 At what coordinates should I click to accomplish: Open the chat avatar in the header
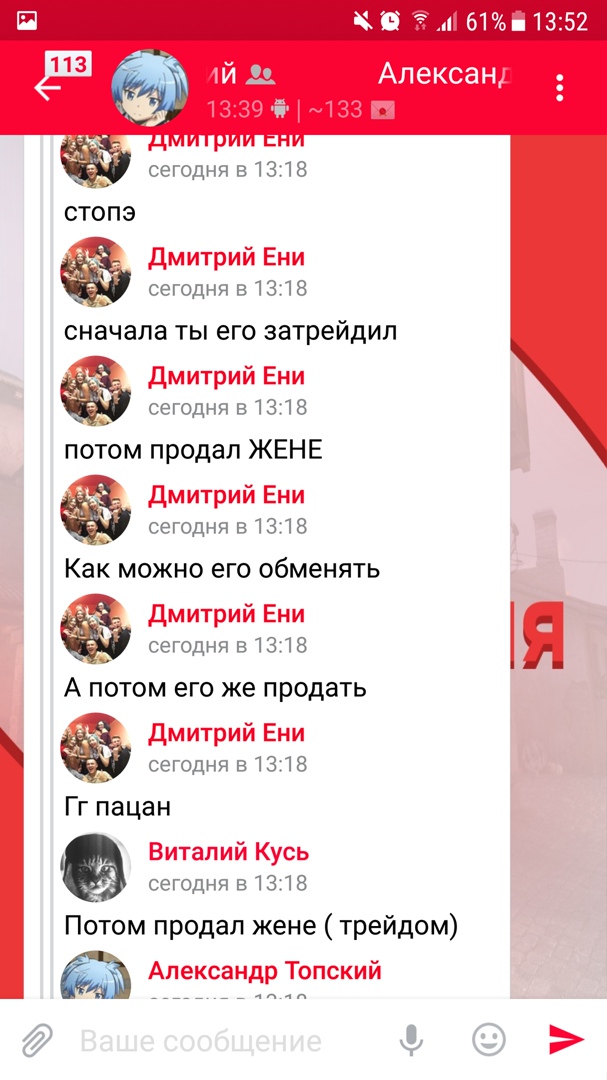click(149, 88)
